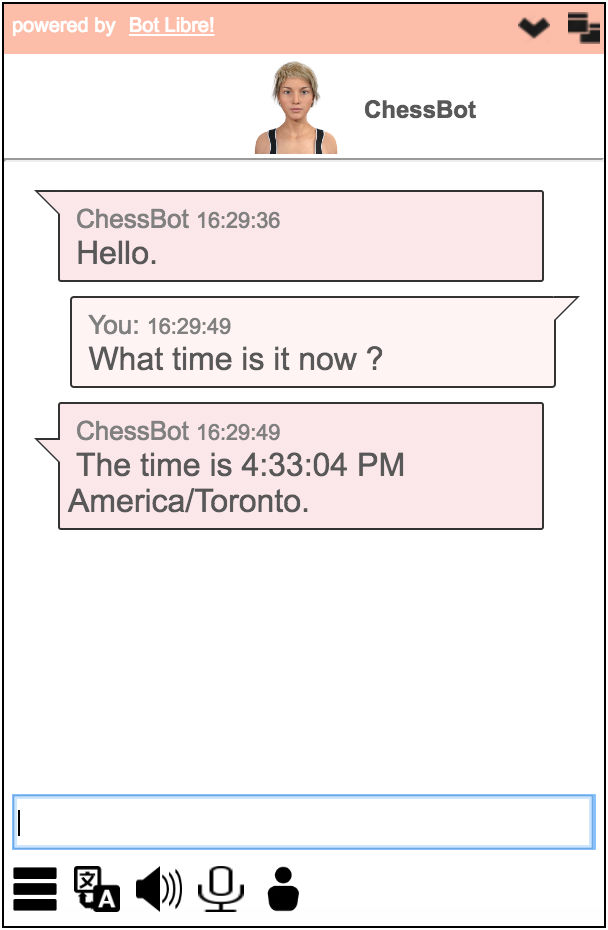Open the Bot Libre! link
This screenshot has height=930, width=608.
[171, 26]
